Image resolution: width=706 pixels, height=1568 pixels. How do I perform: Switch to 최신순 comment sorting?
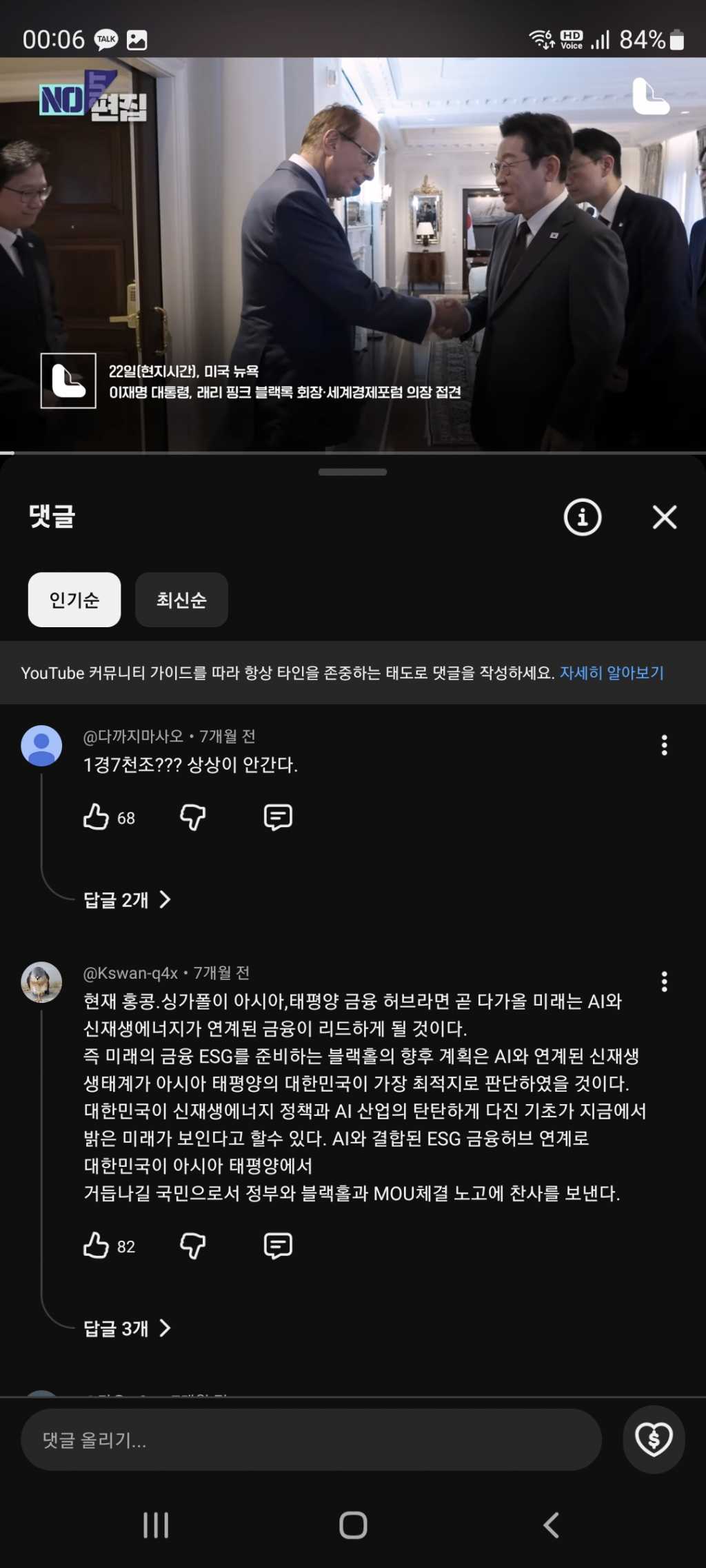pyautogui.click(x=181, y=600)
